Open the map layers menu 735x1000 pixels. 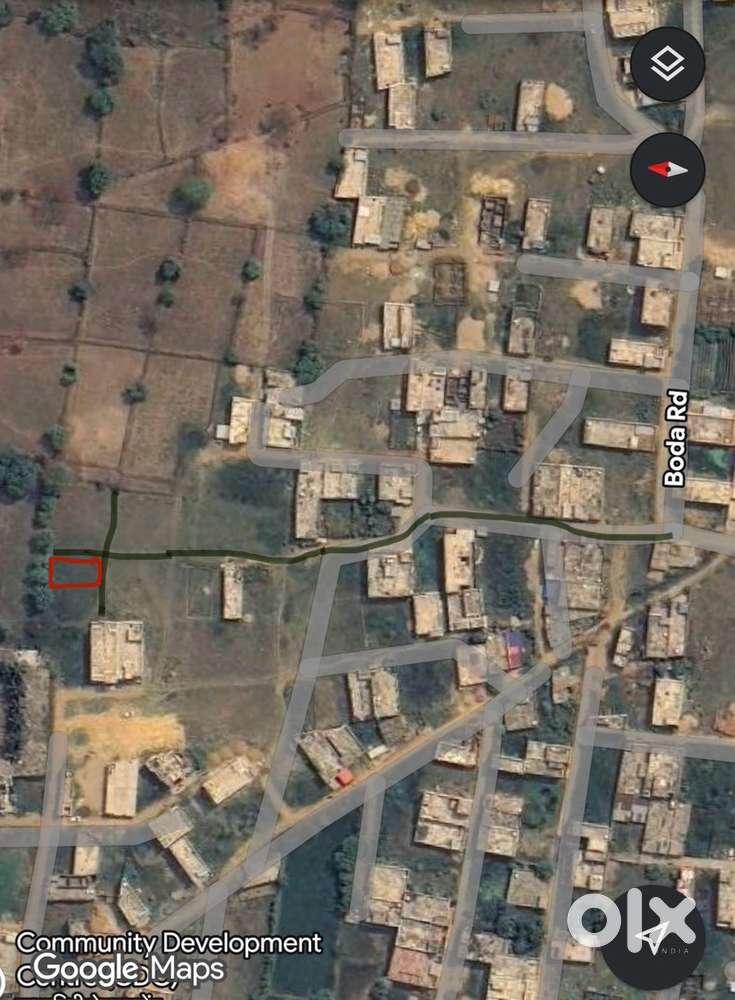667,65
